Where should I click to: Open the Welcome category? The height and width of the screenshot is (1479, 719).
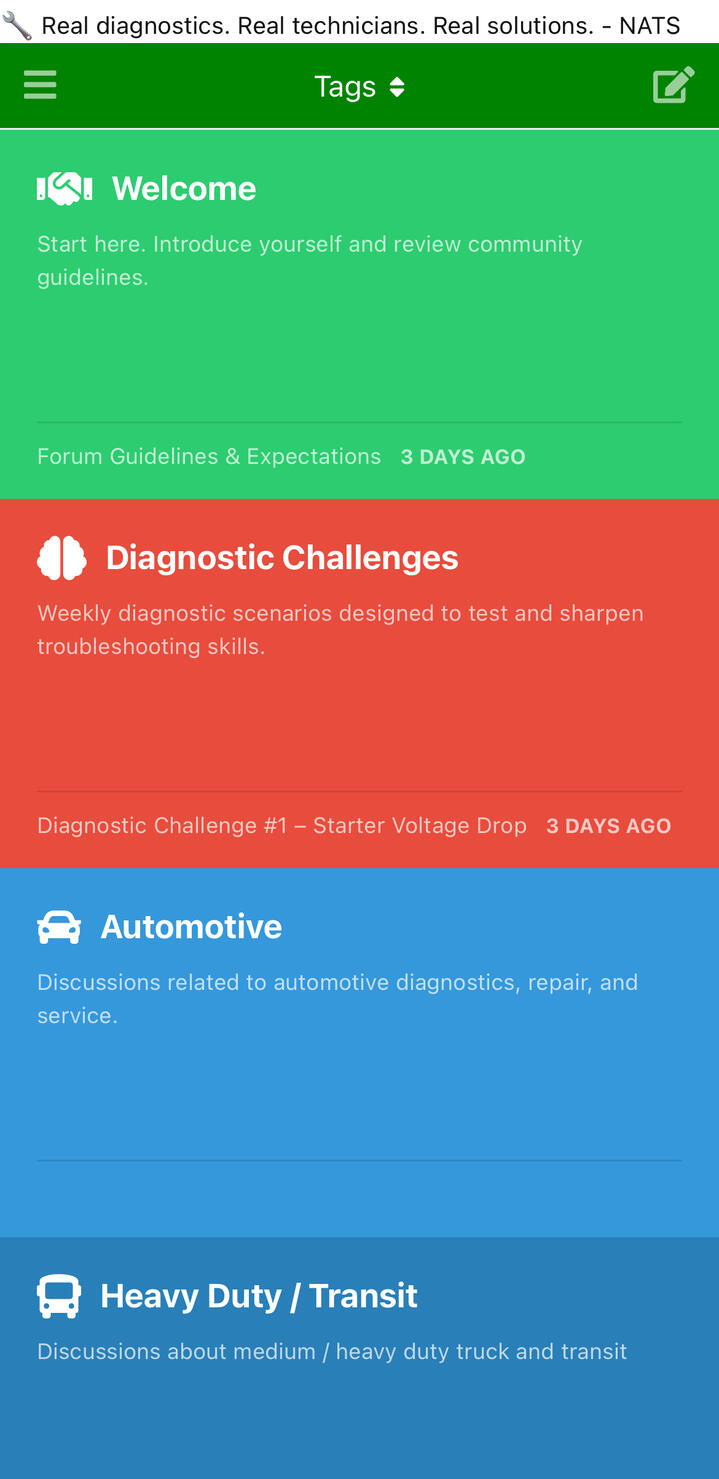(184, 189)
